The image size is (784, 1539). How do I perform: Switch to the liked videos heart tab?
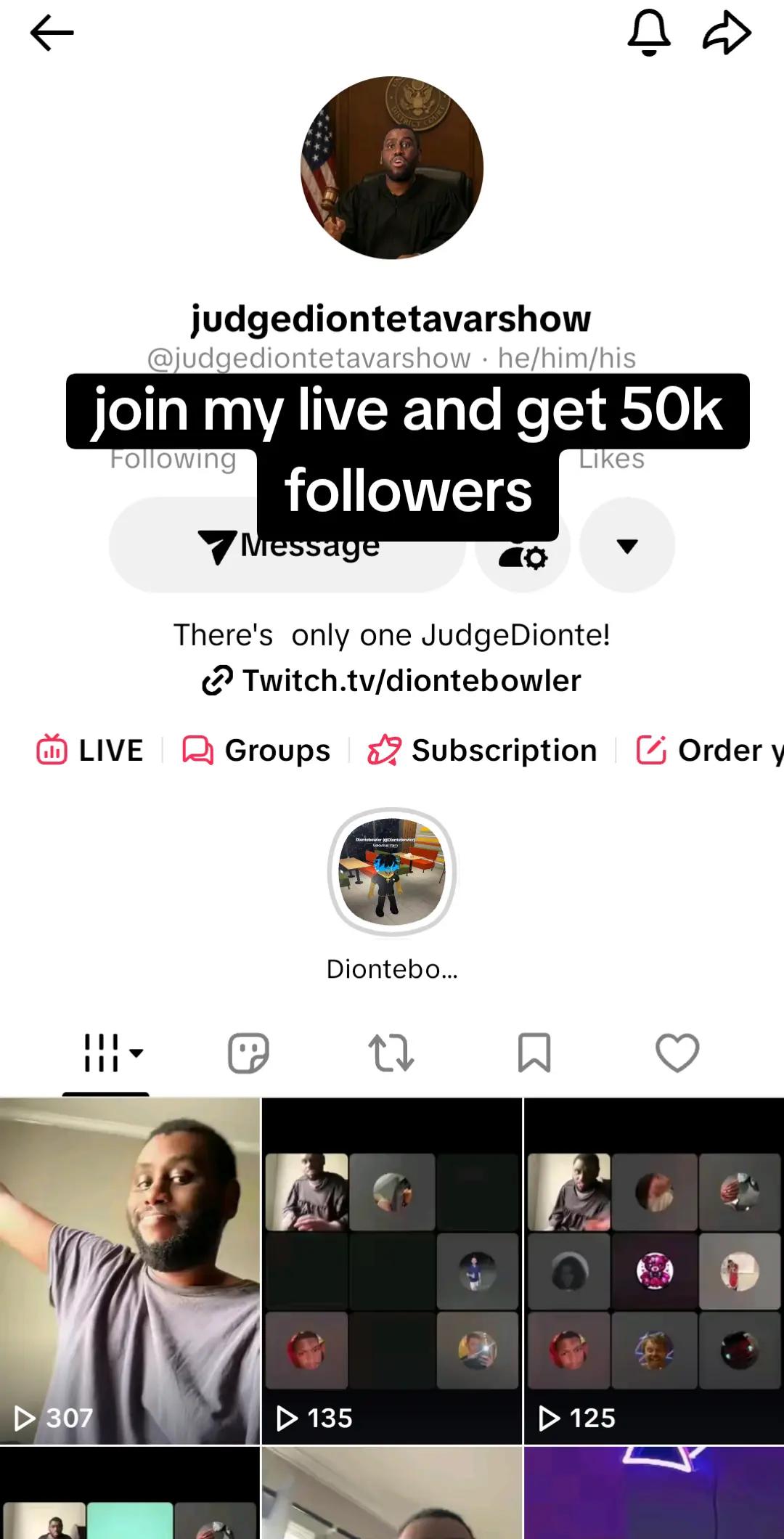click(677, 1053)
